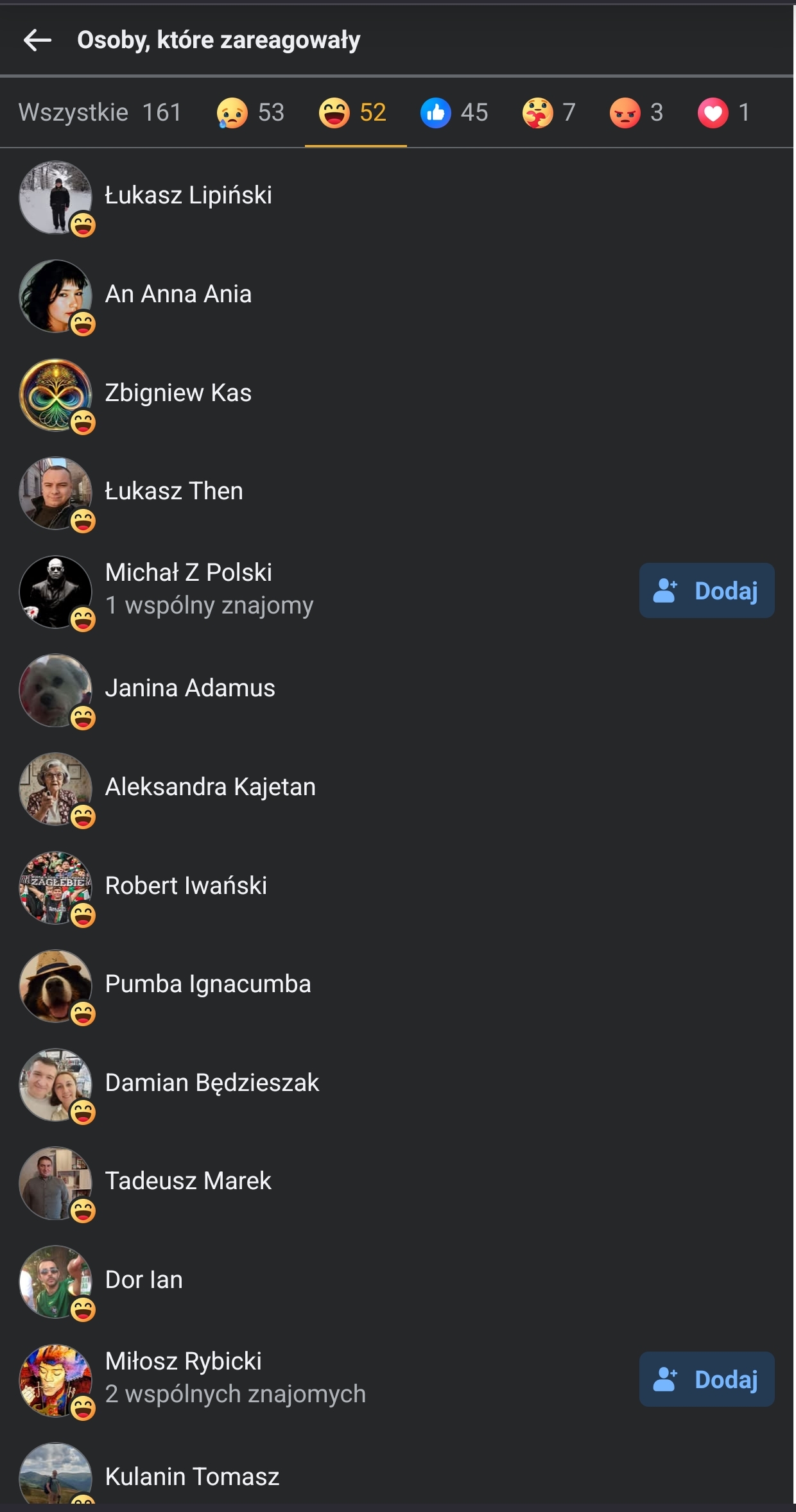Viewport: 796px width, 1512px height.
Task: Open Łukasz Then's profile row
Action: point(174,492)
